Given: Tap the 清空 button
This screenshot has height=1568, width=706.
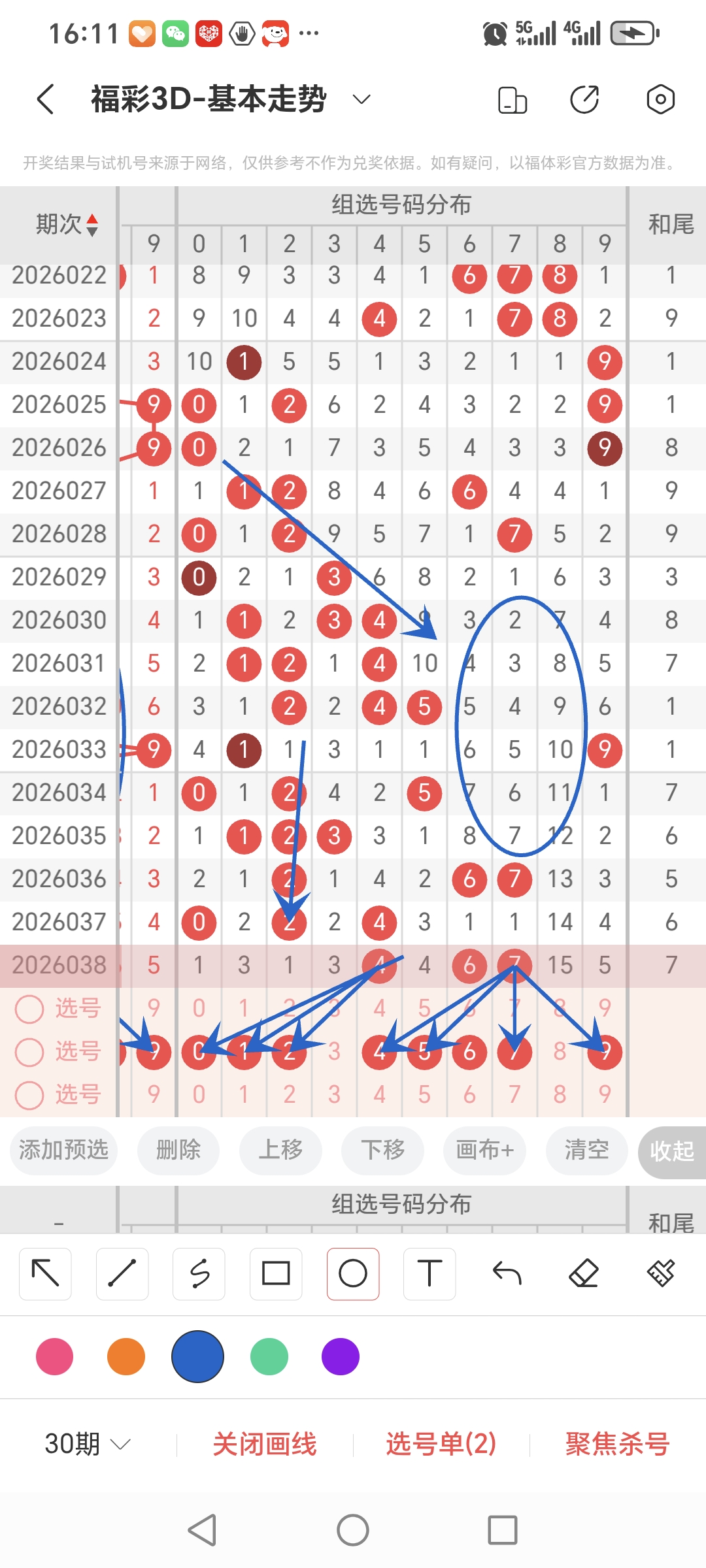Looking at the screenshot, I should coord(586,1150).
